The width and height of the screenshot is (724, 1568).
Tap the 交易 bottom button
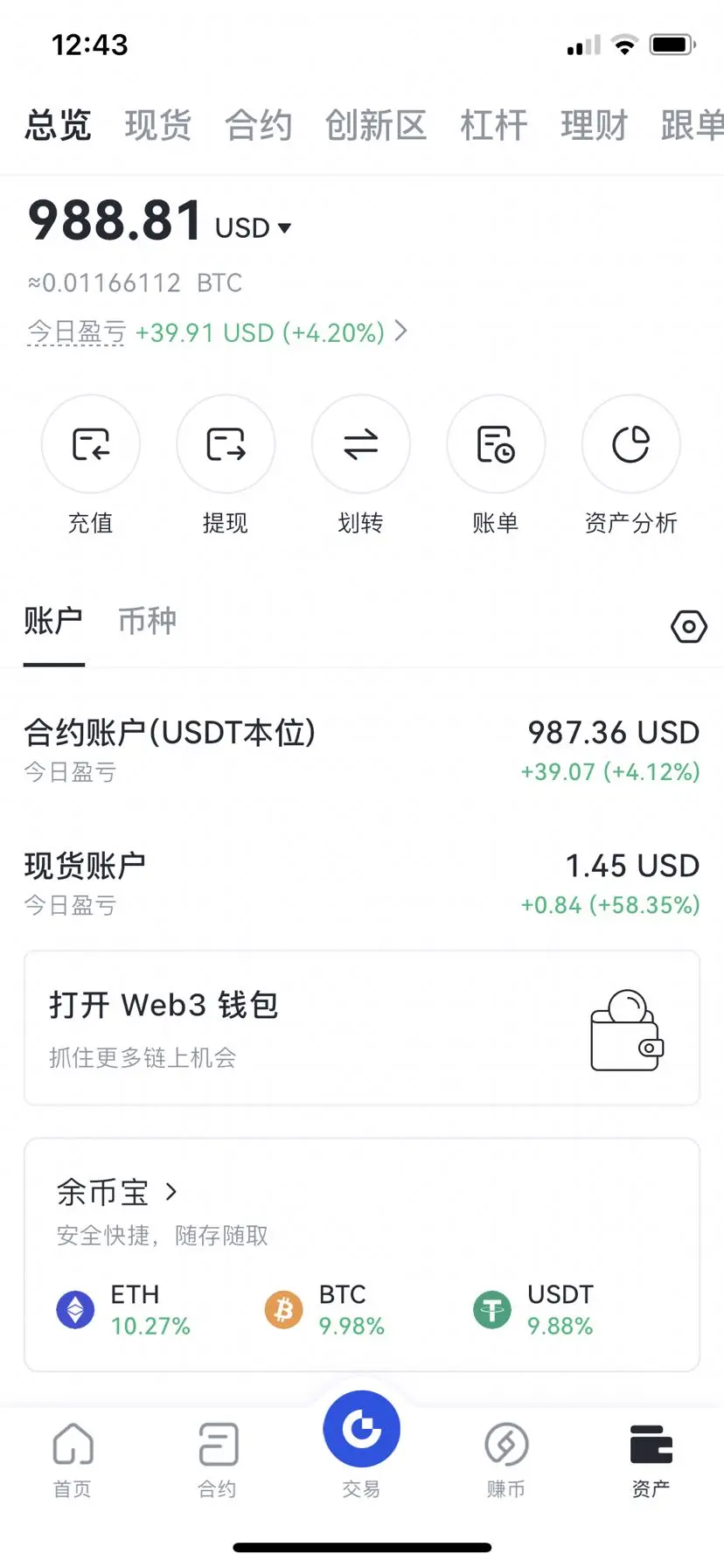(x=361, y=1443)
